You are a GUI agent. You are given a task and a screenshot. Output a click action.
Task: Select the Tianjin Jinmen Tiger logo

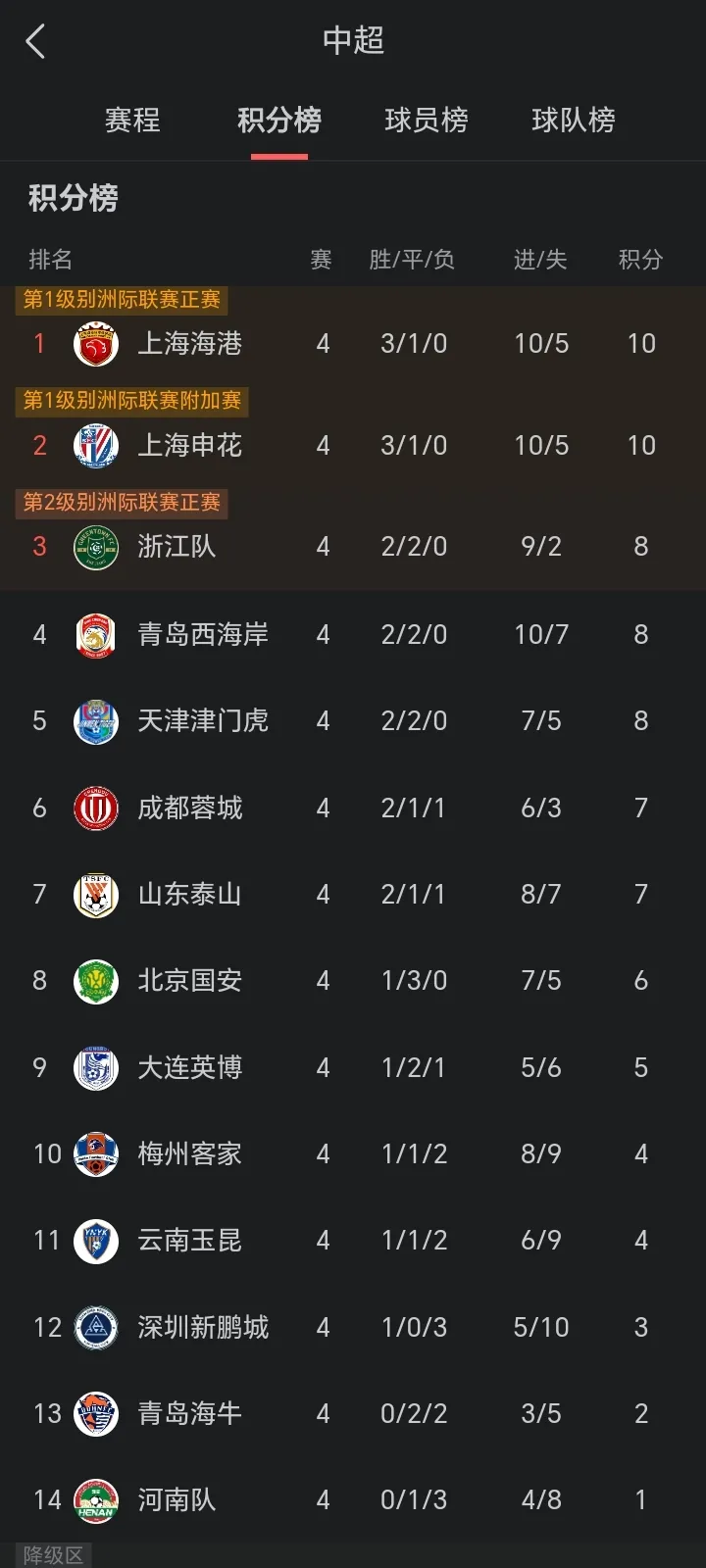(95, 720)
